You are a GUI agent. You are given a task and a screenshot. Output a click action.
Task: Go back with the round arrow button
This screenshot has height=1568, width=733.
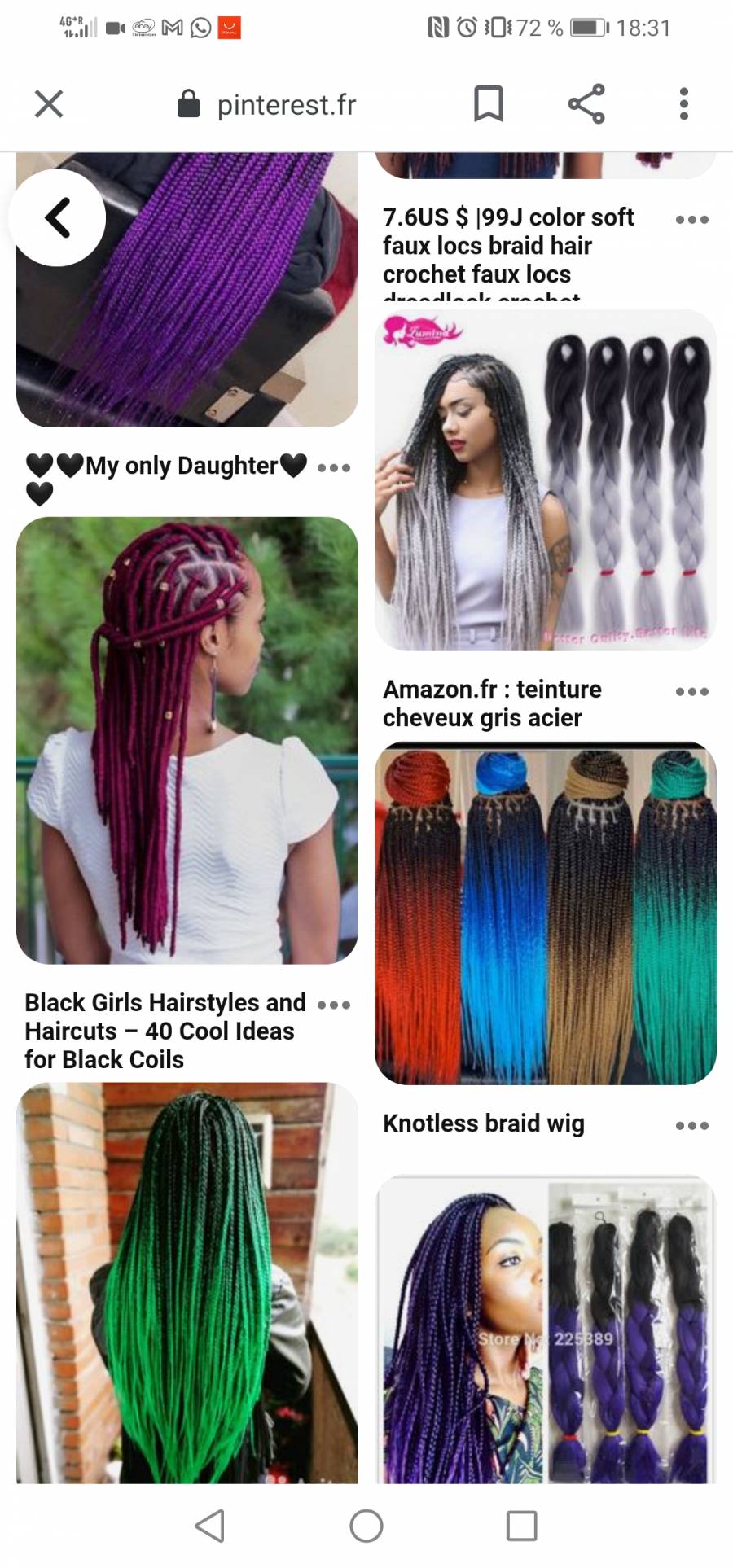pyautogui.click(x=57, y=217)
